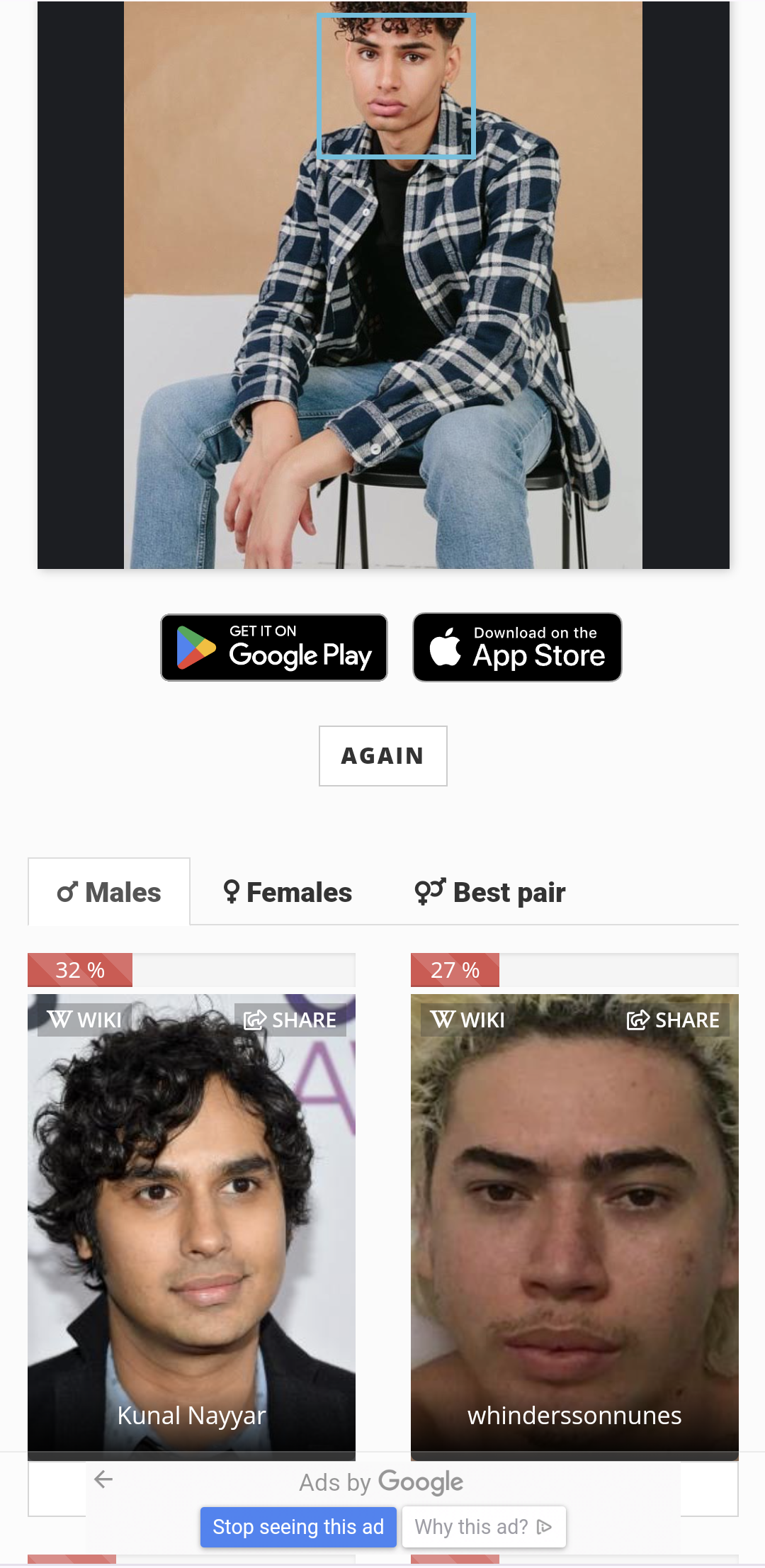Open the App Store download badge
Image resolution: width=765 pixels, height=1568 pixels.
[517, 647]
